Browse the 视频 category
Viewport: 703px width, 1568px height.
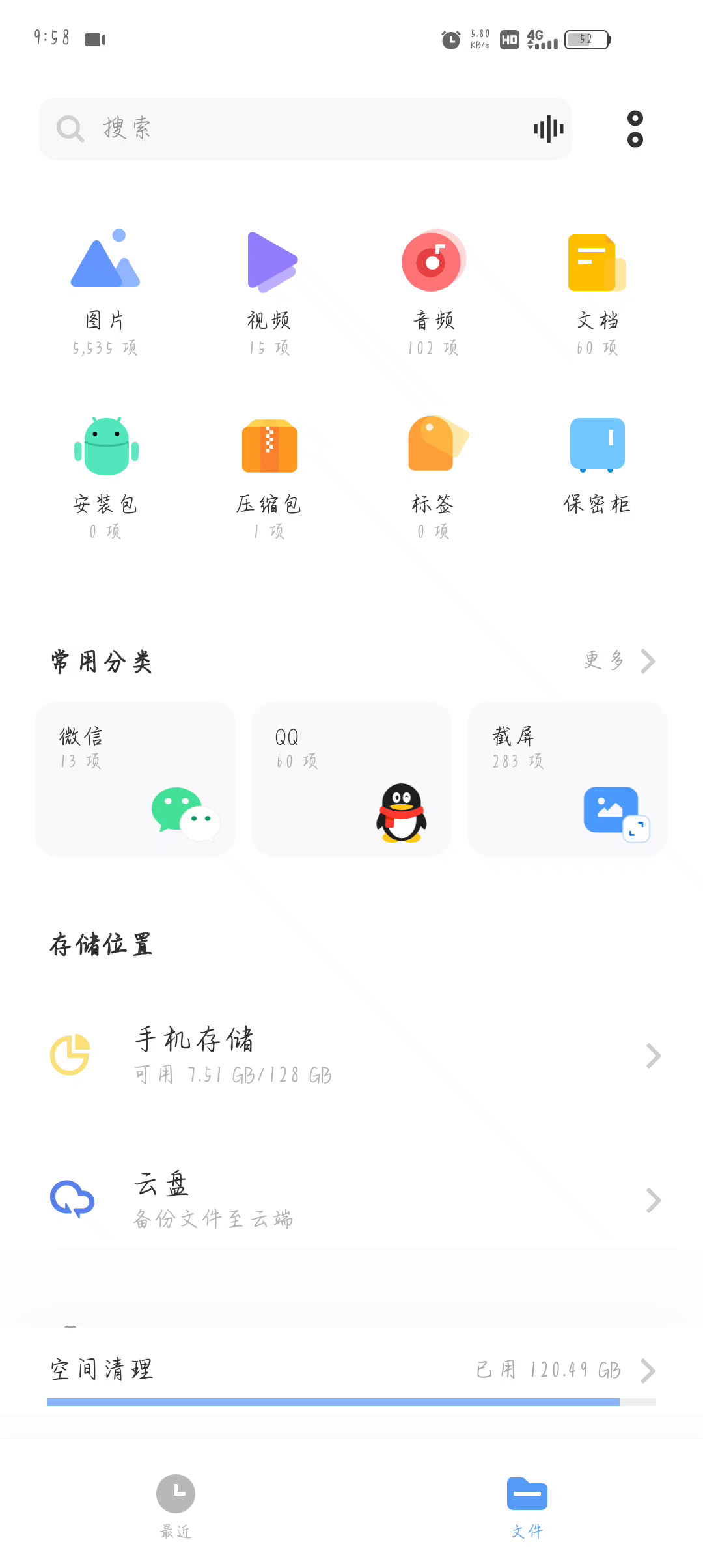pyautogui.click(x=269, y=292)
